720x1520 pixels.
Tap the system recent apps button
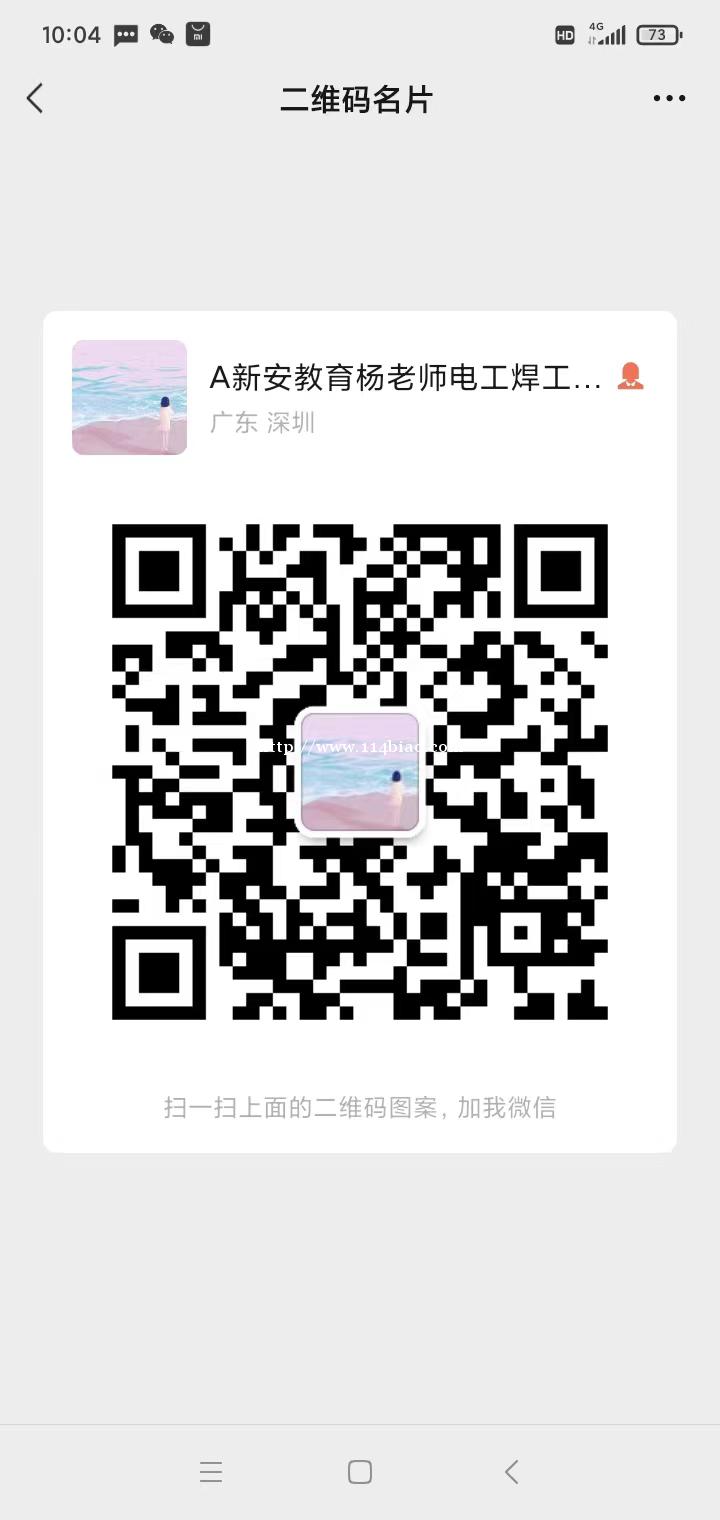click(210, 1471)
